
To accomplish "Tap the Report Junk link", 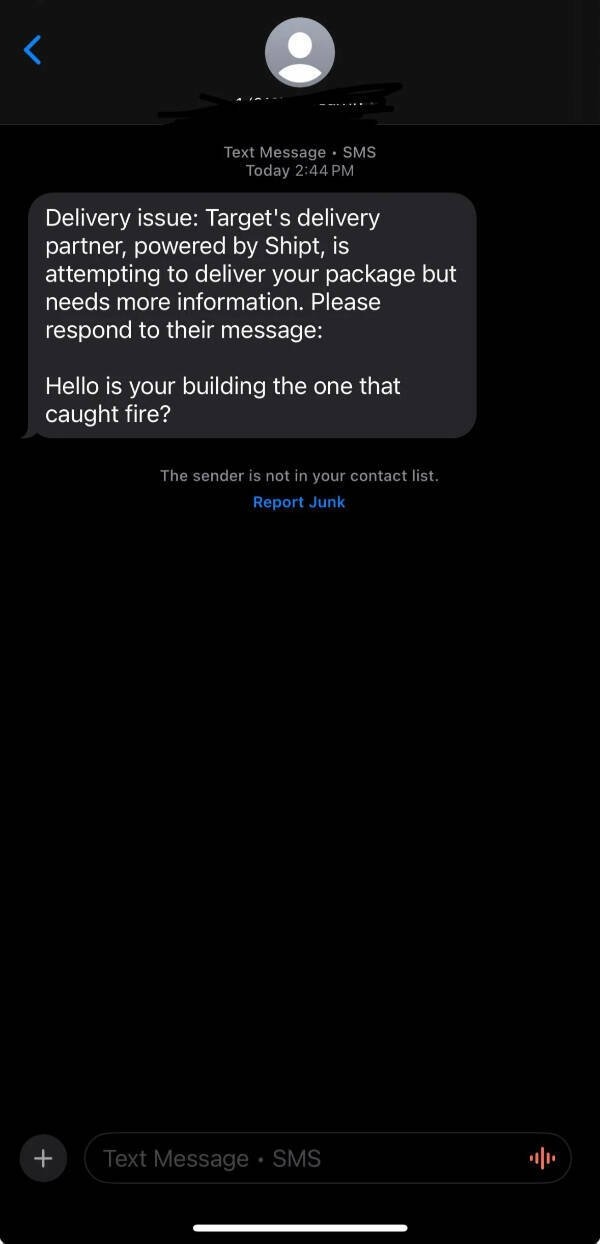I will coord(299,502).
